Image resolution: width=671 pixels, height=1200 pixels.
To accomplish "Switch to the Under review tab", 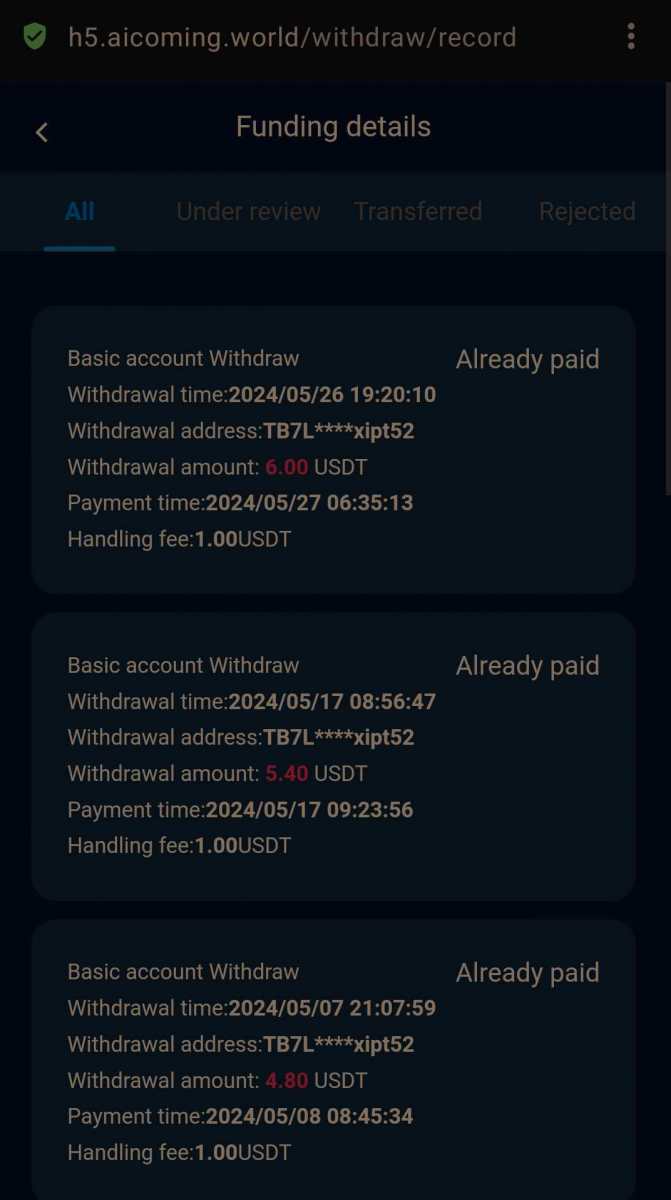I will 248,211.
